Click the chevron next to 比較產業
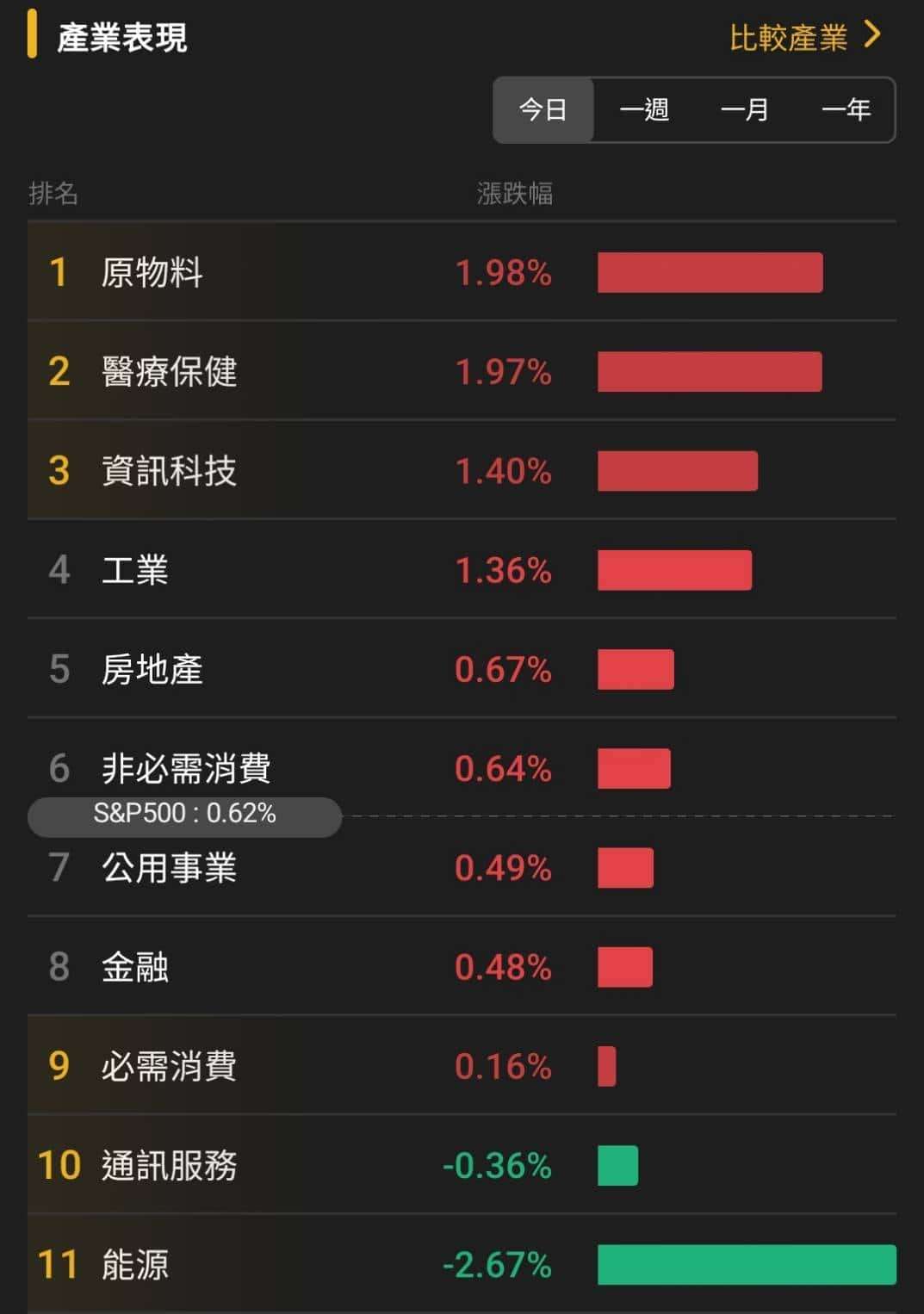 tap(871, 36)
